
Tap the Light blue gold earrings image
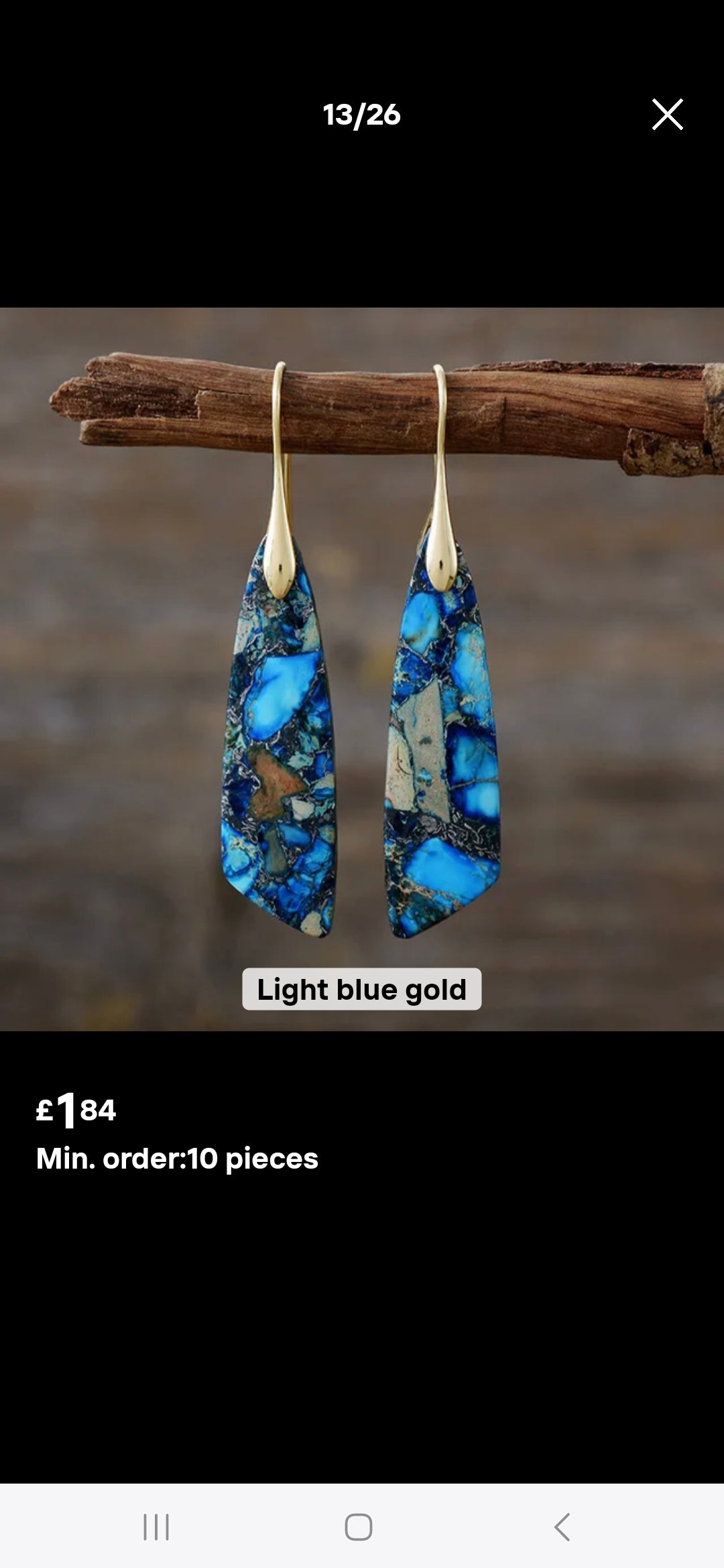click(x=362, y=669)
